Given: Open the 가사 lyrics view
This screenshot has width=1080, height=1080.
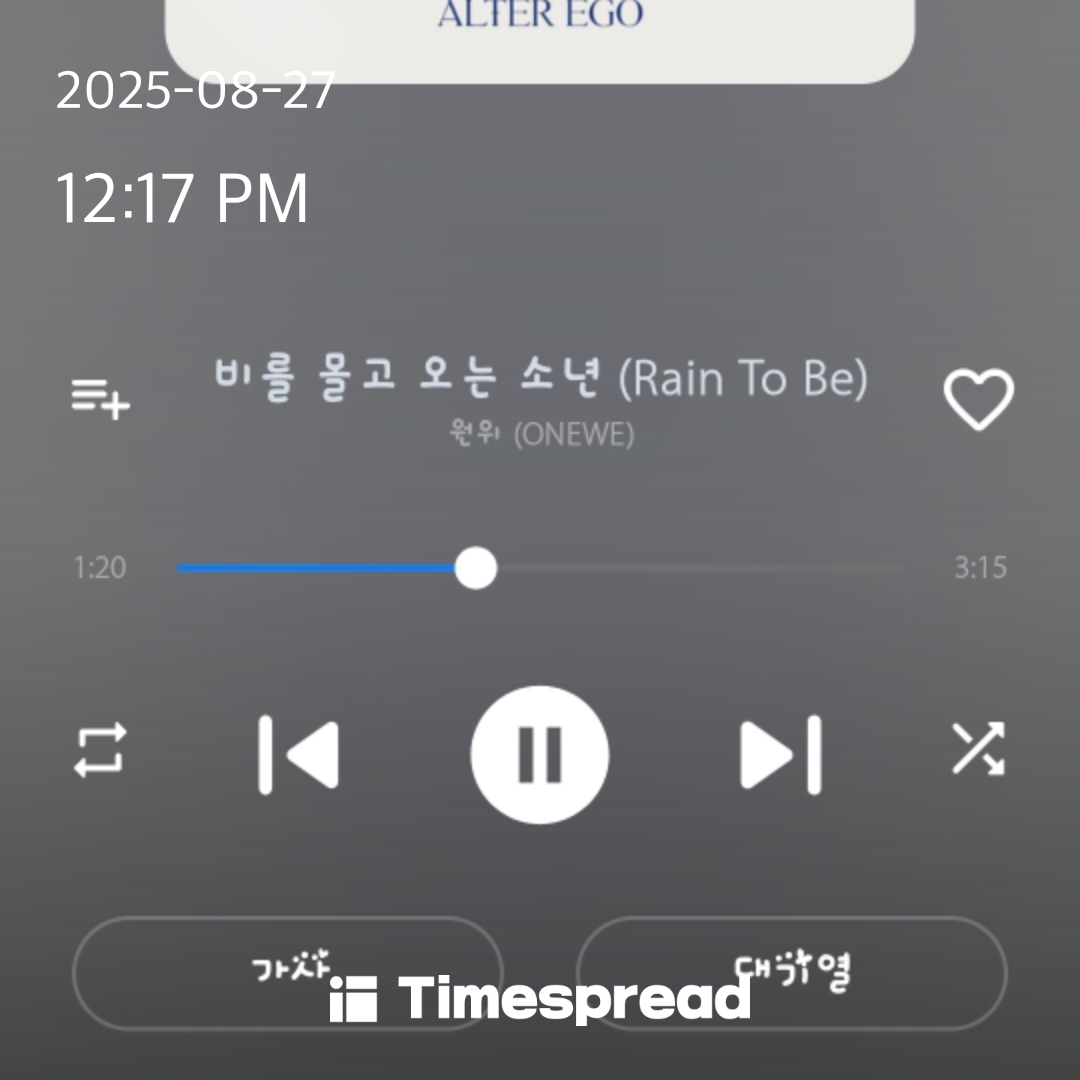Looking at the screenshot, I should point(287,971).
